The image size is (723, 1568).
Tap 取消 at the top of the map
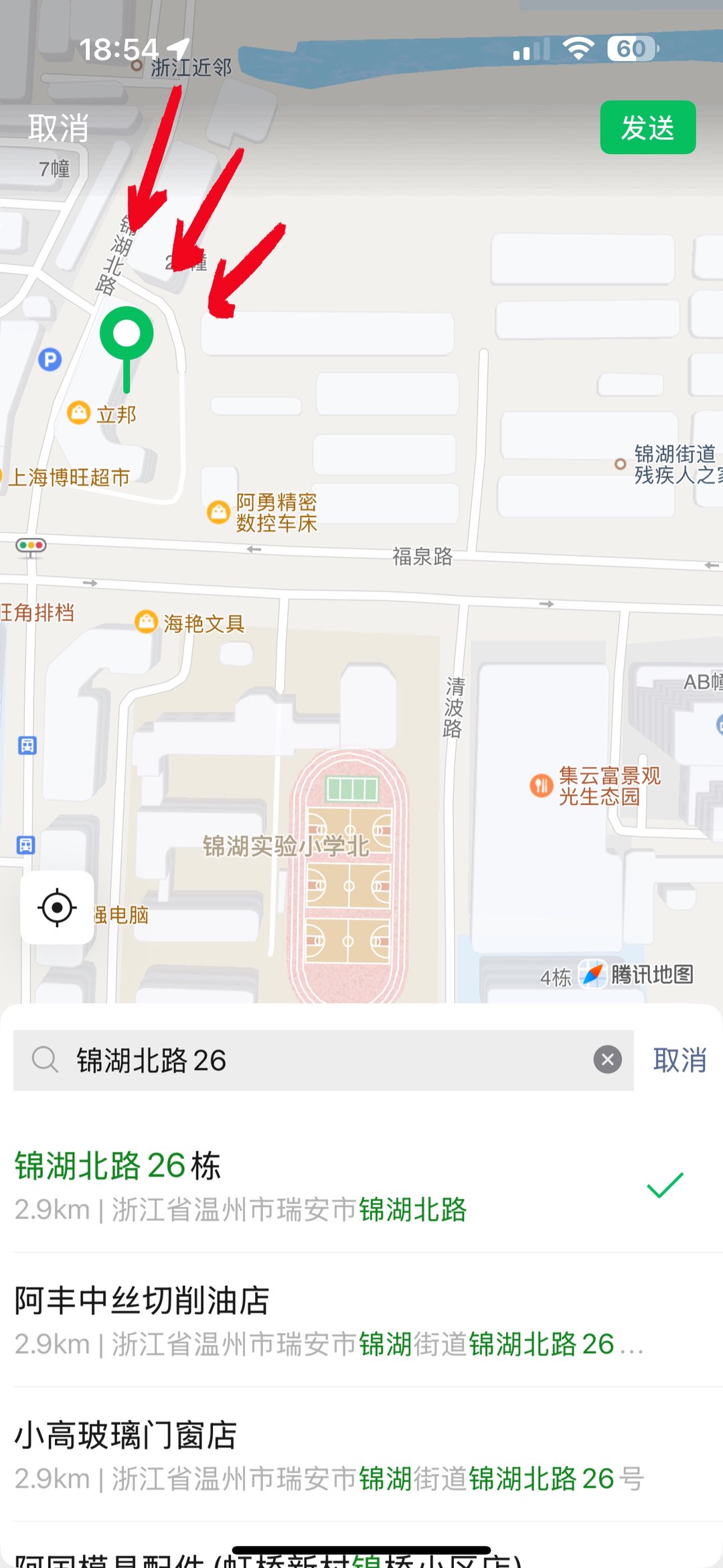coord(58,127)
